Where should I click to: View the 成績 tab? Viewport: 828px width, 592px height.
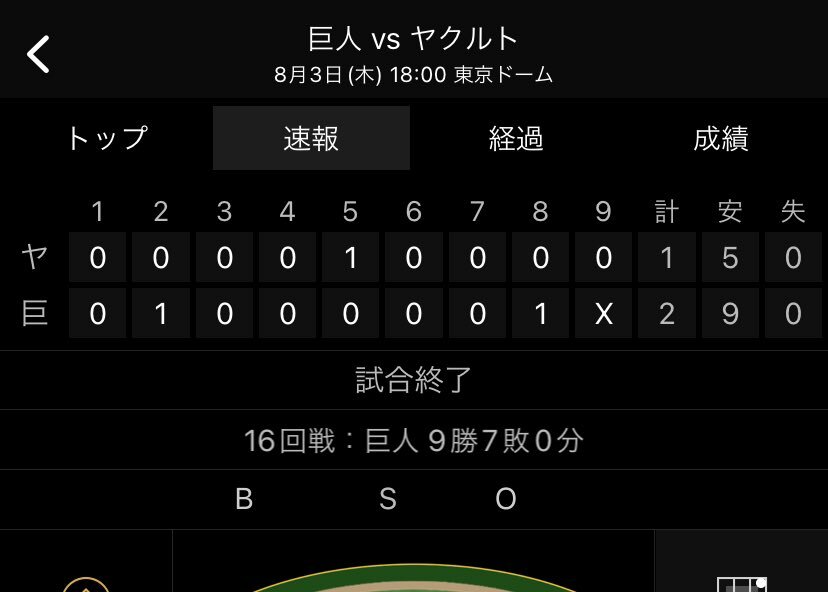click(x=720, y=138)
